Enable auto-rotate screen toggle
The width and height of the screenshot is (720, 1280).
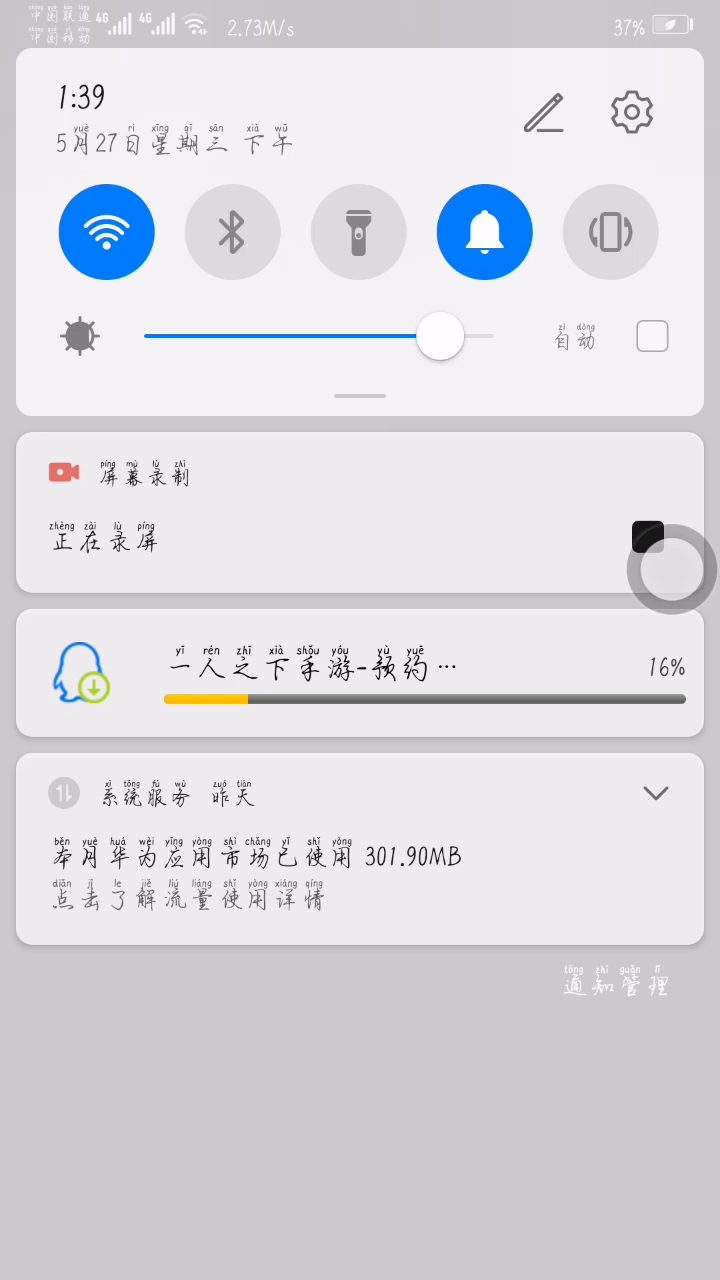click(610, 232)
